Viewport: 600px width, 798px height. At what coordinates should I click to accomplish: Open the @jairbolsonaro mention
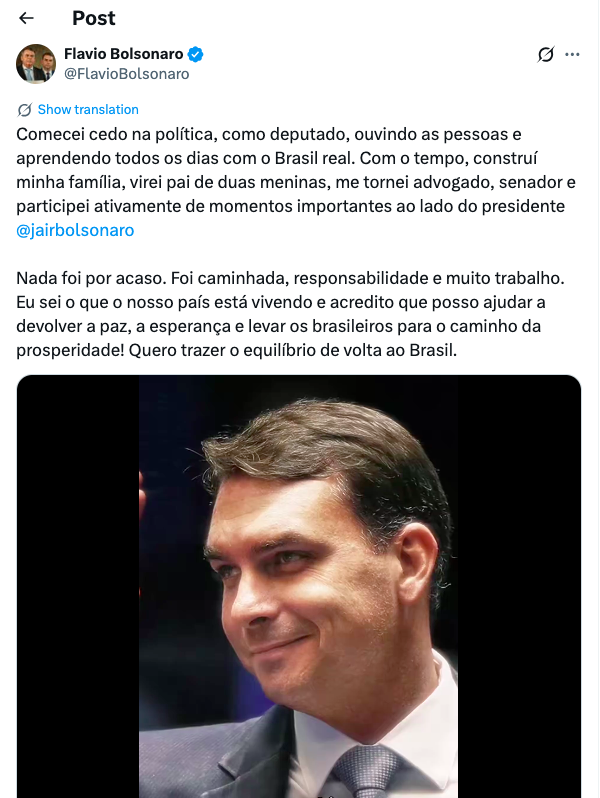(x=76, y=230)
